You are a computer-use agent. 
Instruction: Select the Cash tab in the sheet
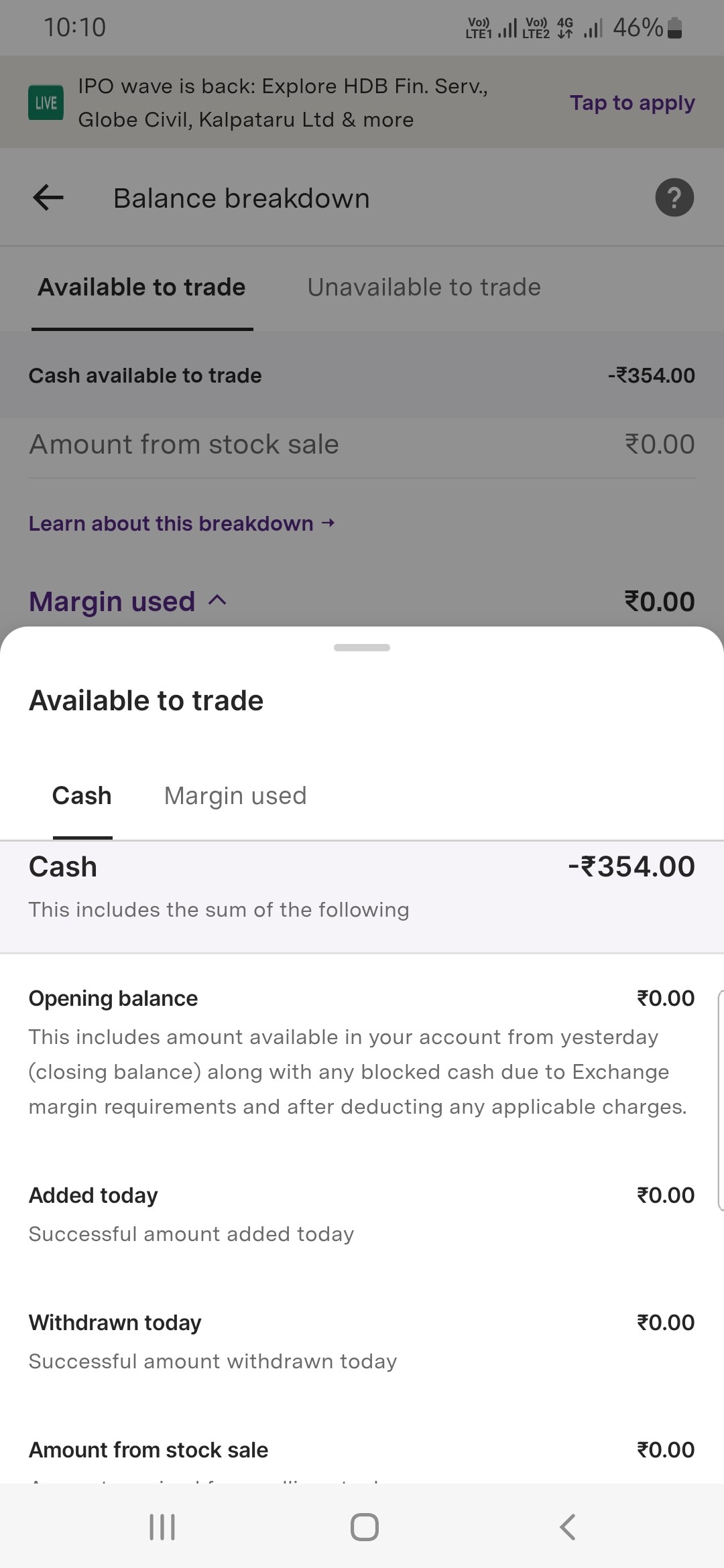click(x=82, y=796)
